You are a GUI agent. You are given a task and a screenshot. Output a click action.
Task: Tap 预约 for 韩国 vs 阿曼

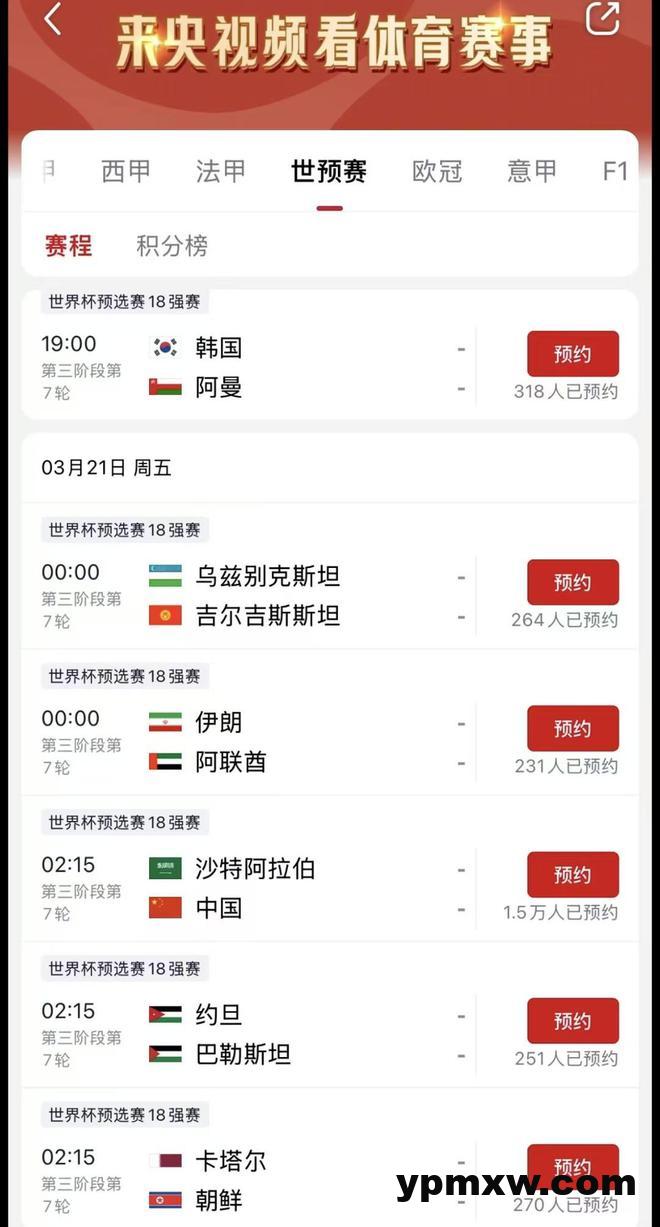pos(573,354)
